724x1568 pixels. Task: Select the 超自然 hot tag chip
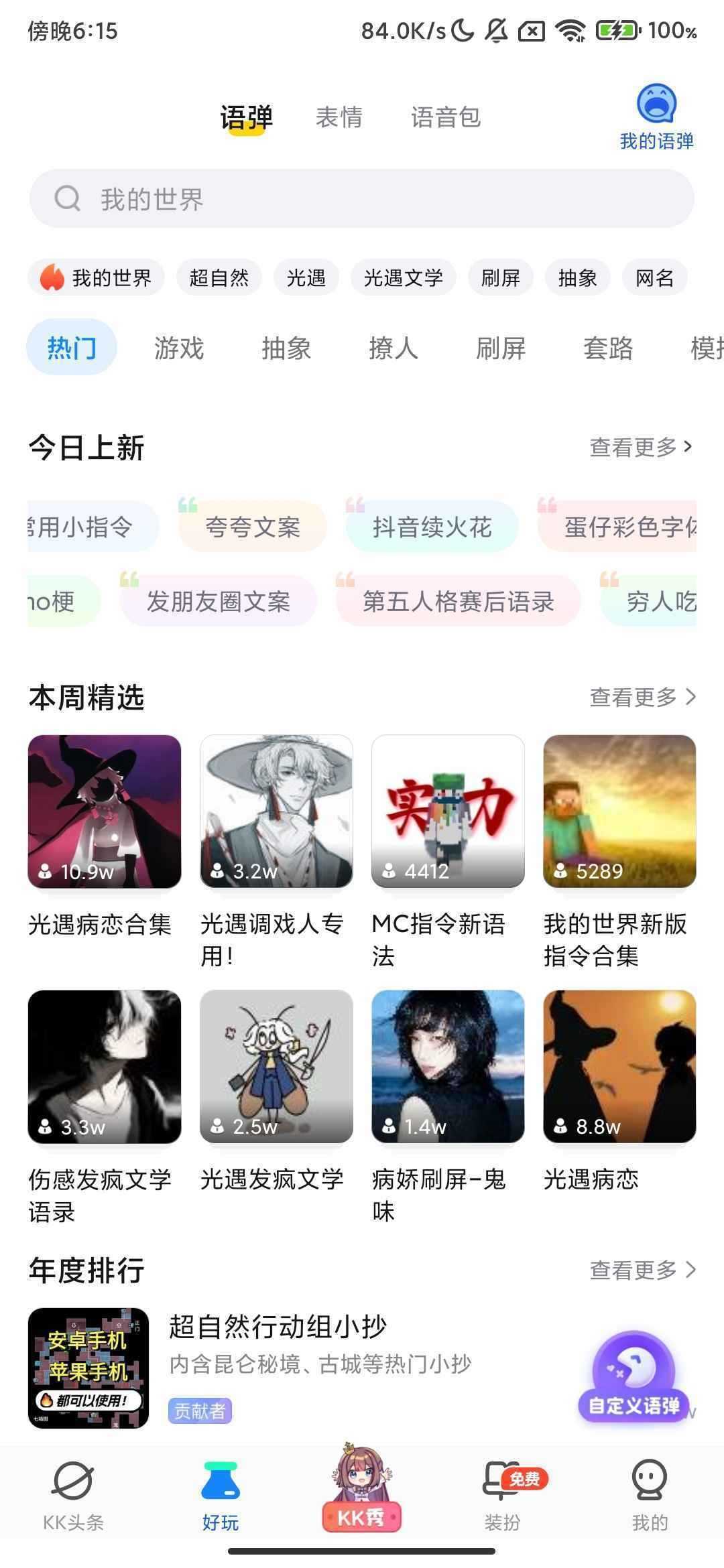tap(219, 277)
